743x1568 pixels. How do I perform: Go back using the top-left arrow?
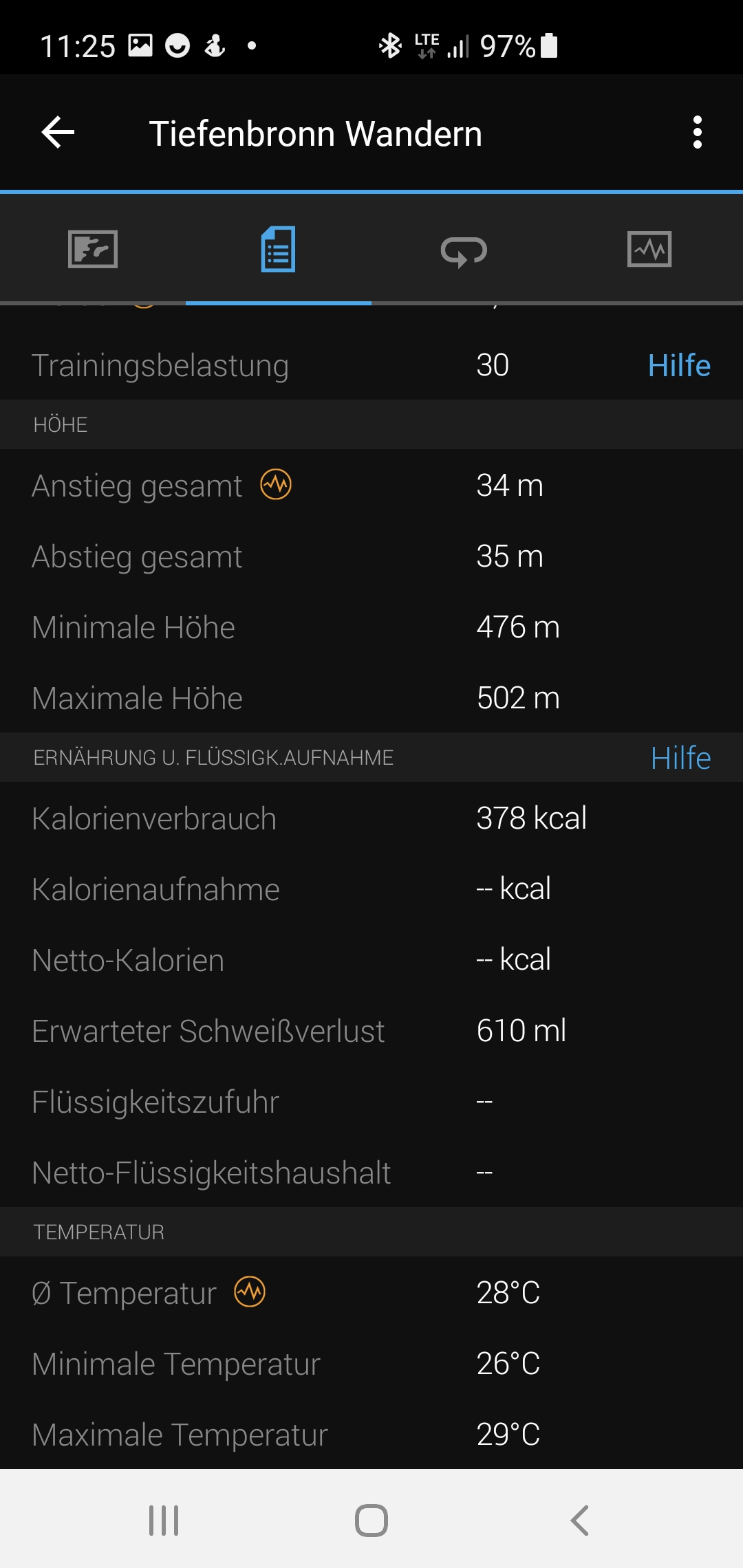58,132
